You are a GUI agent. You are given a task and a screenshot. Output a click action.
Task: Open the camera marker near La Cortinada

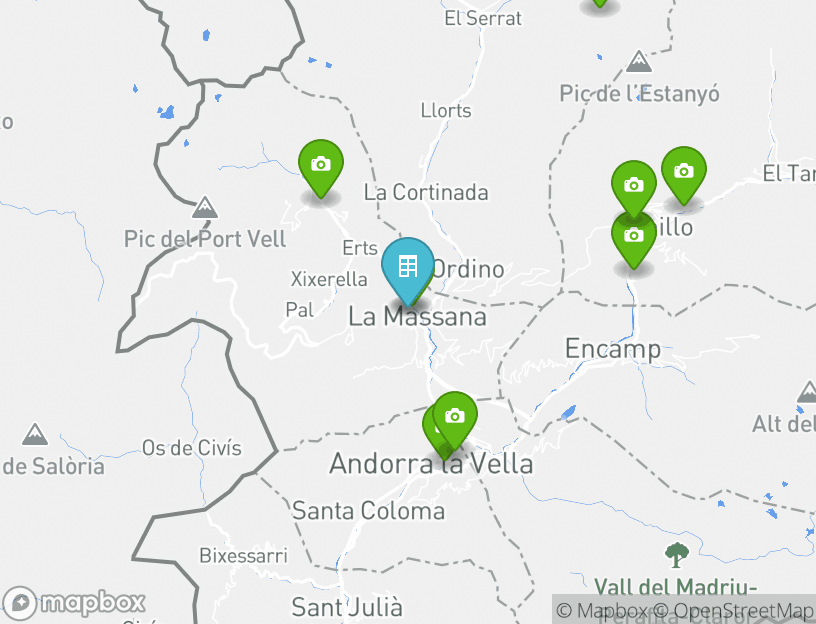[321, 165]
